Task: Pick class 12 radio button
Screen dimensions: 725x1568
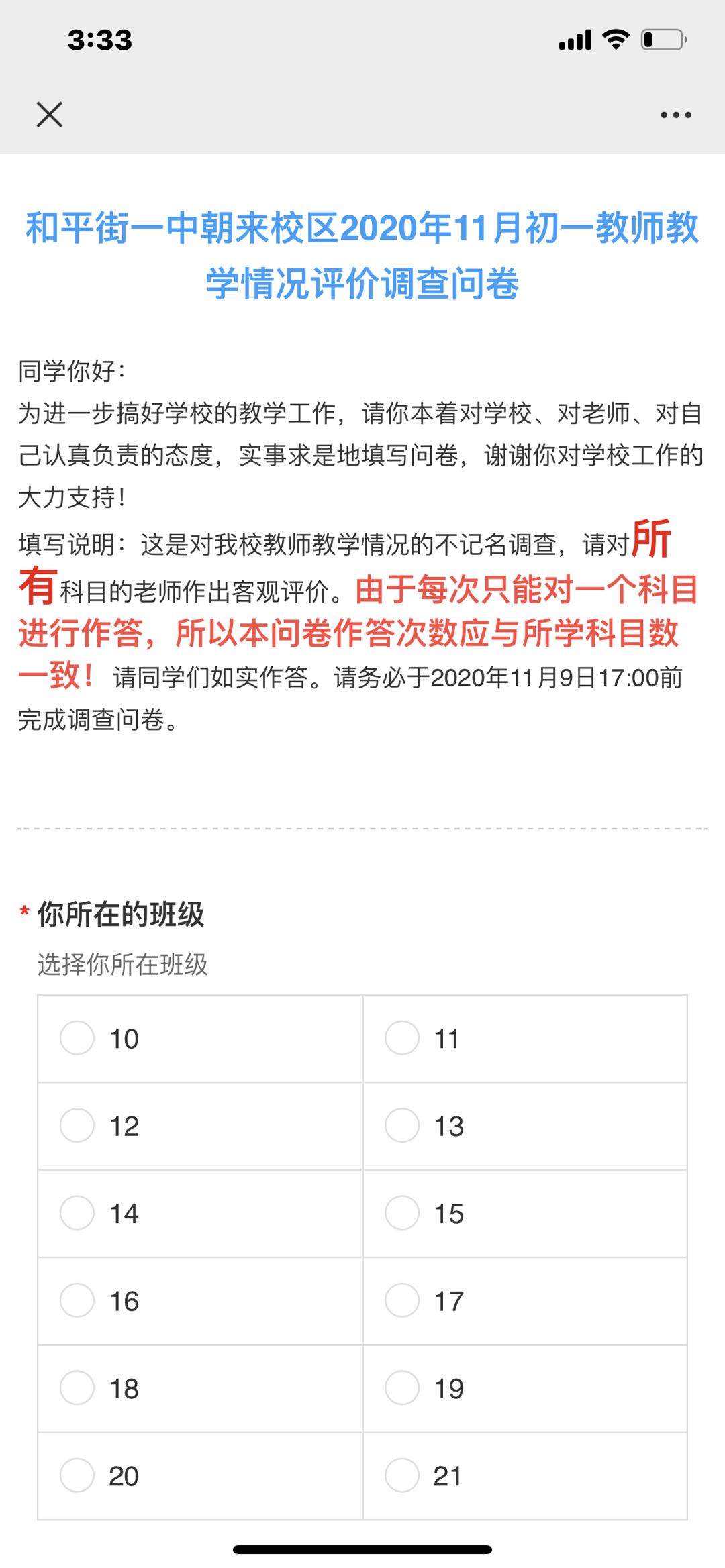Action: [x=77, y=1125]
